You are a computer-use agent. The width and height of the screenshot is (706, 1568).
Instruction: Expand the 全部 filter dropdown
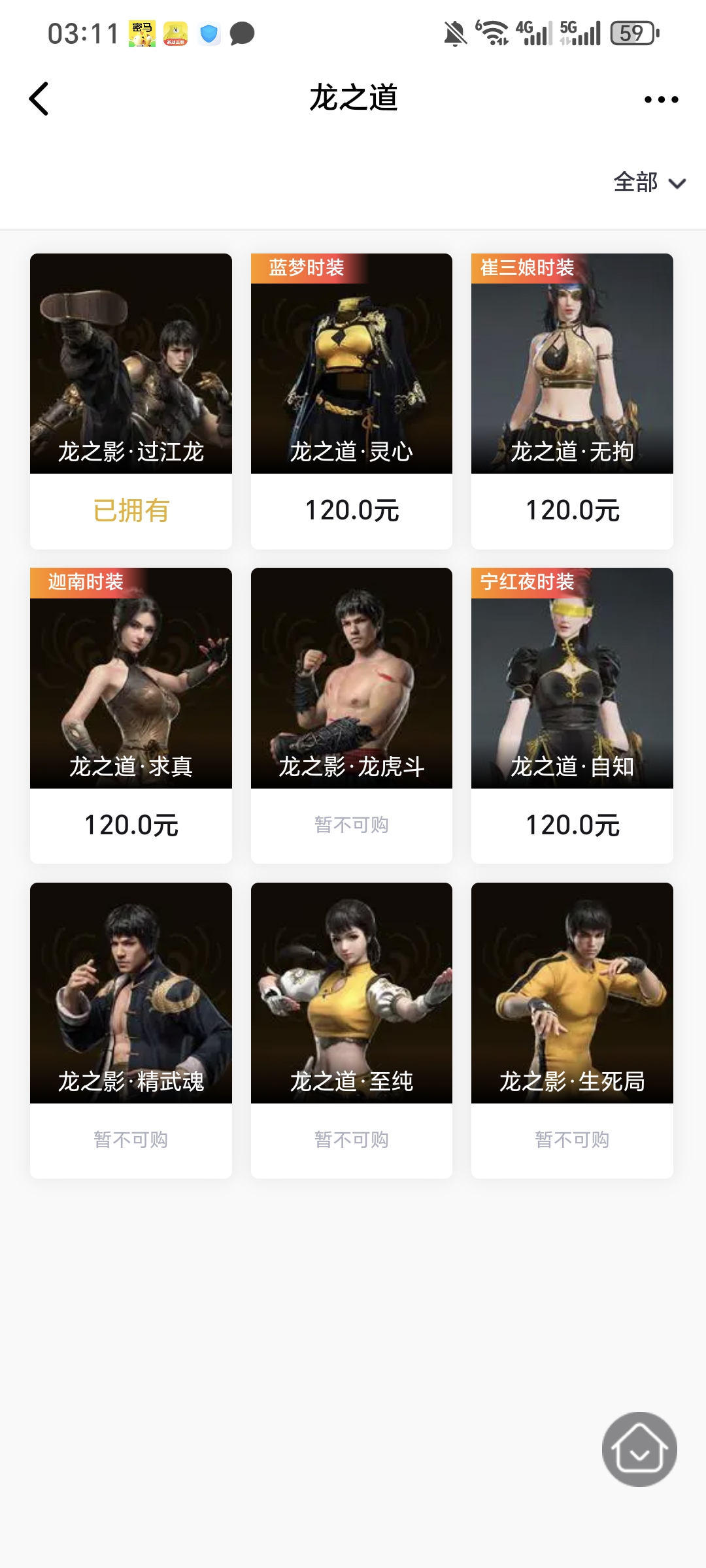(x=648, y=182)
